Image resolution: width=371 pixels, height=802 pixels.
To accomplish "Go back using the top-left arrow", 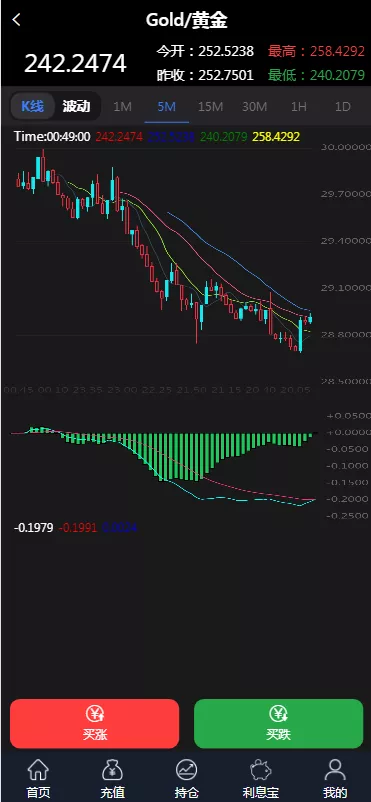I will pyautogui.click(x=17, y=20).
